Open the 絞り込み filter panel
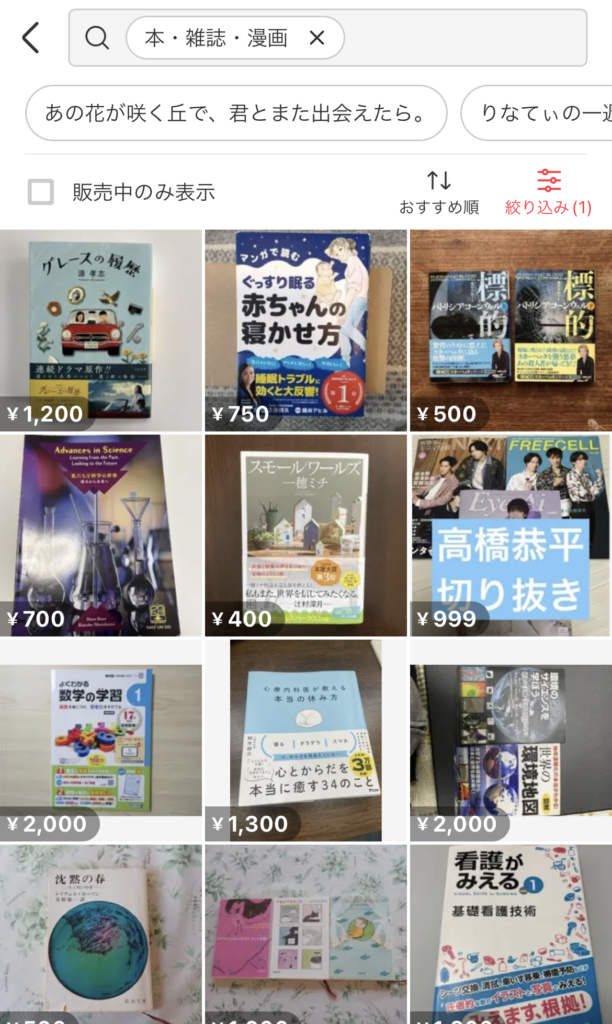This screenshot has width=612, height=1024. (548, 192)
